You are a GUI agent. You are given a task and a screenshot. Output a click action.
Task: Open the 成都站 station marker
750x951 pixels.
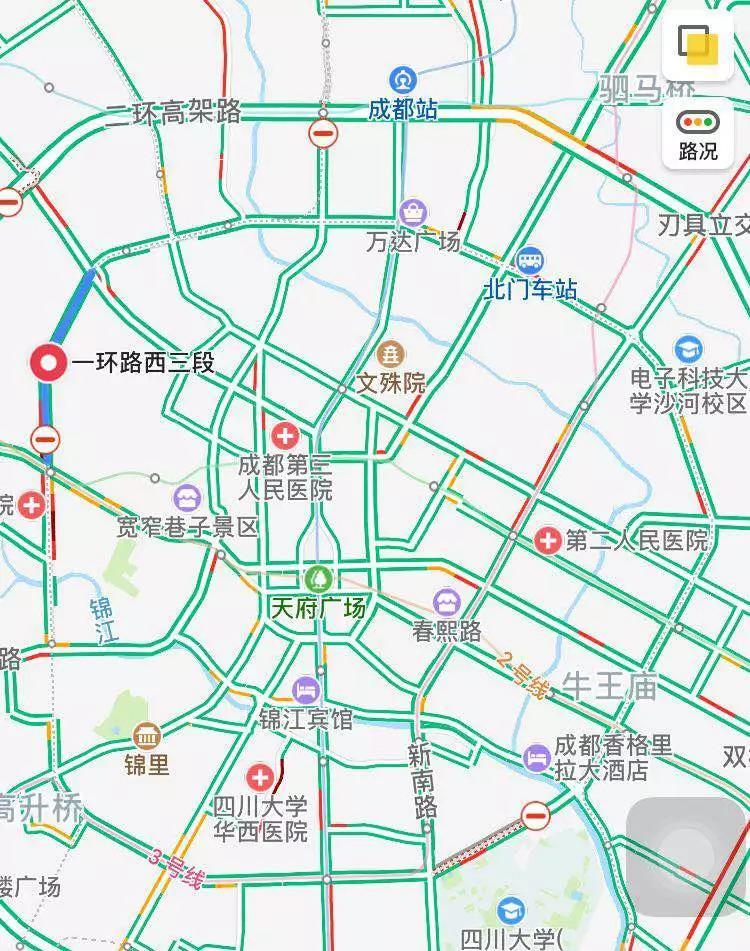tap(403, 79)
